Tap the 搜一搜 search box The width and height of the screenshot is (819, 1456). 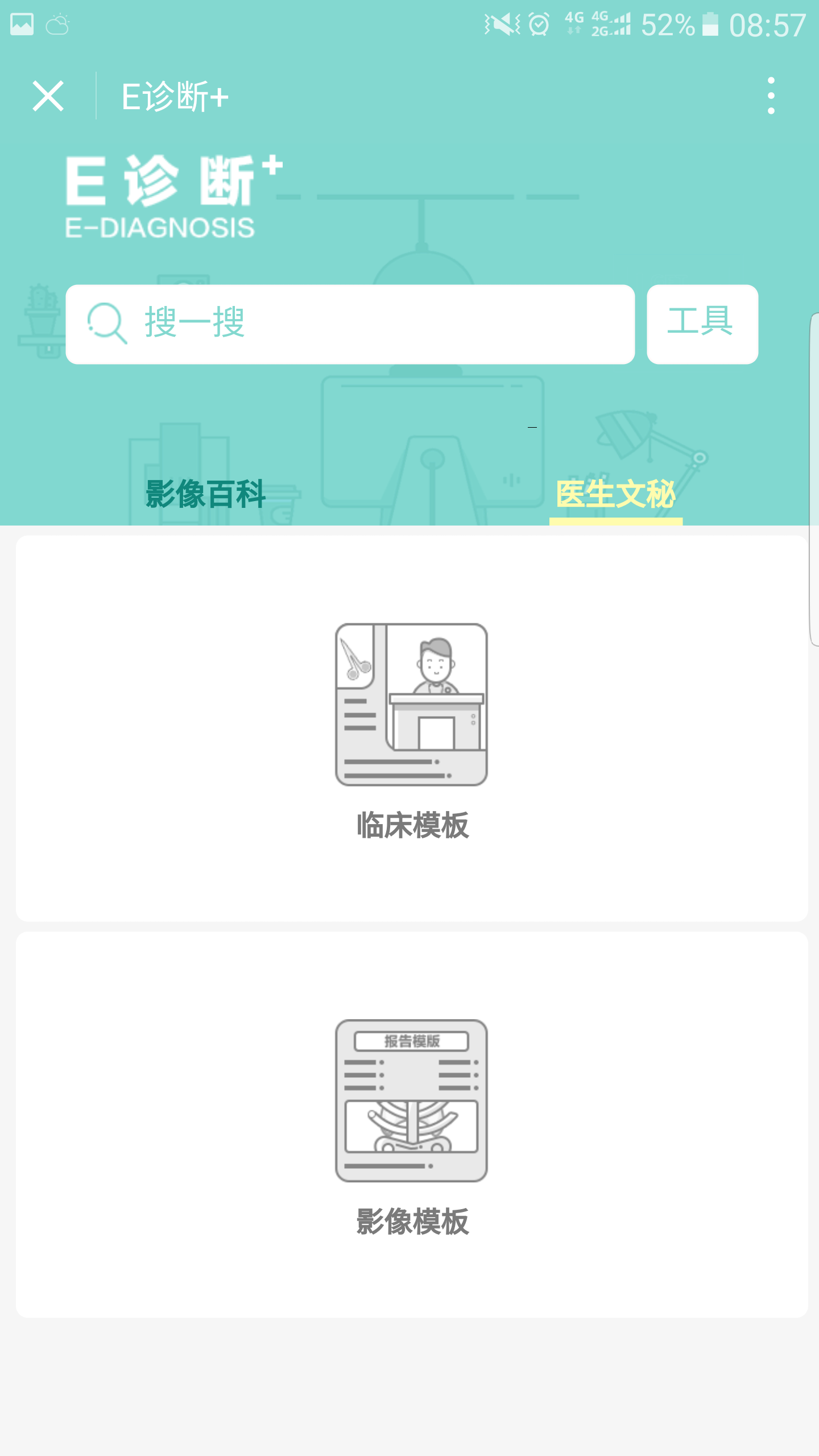click(350, 324)
